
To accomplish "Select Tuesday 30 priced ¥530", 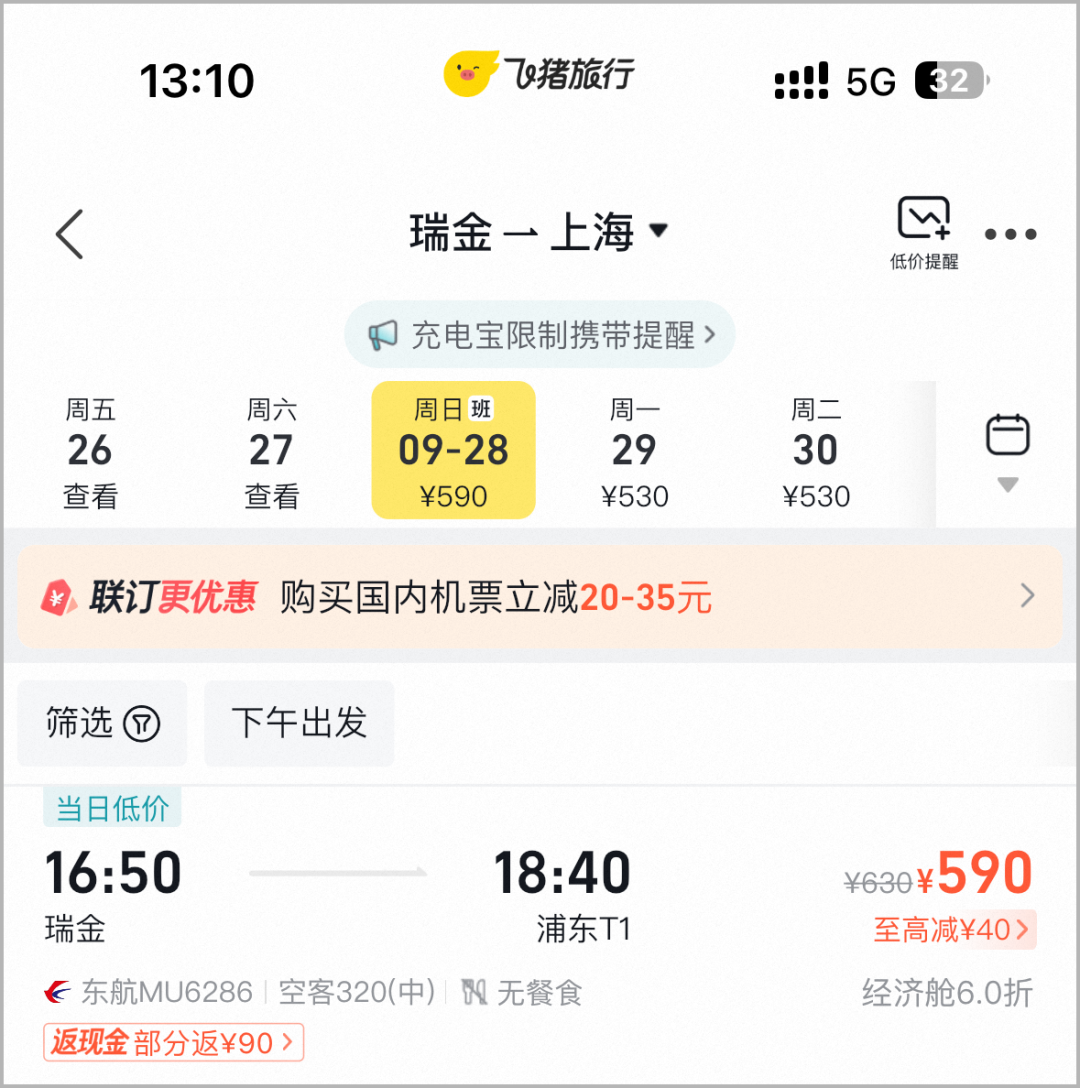I will [815, 452].
